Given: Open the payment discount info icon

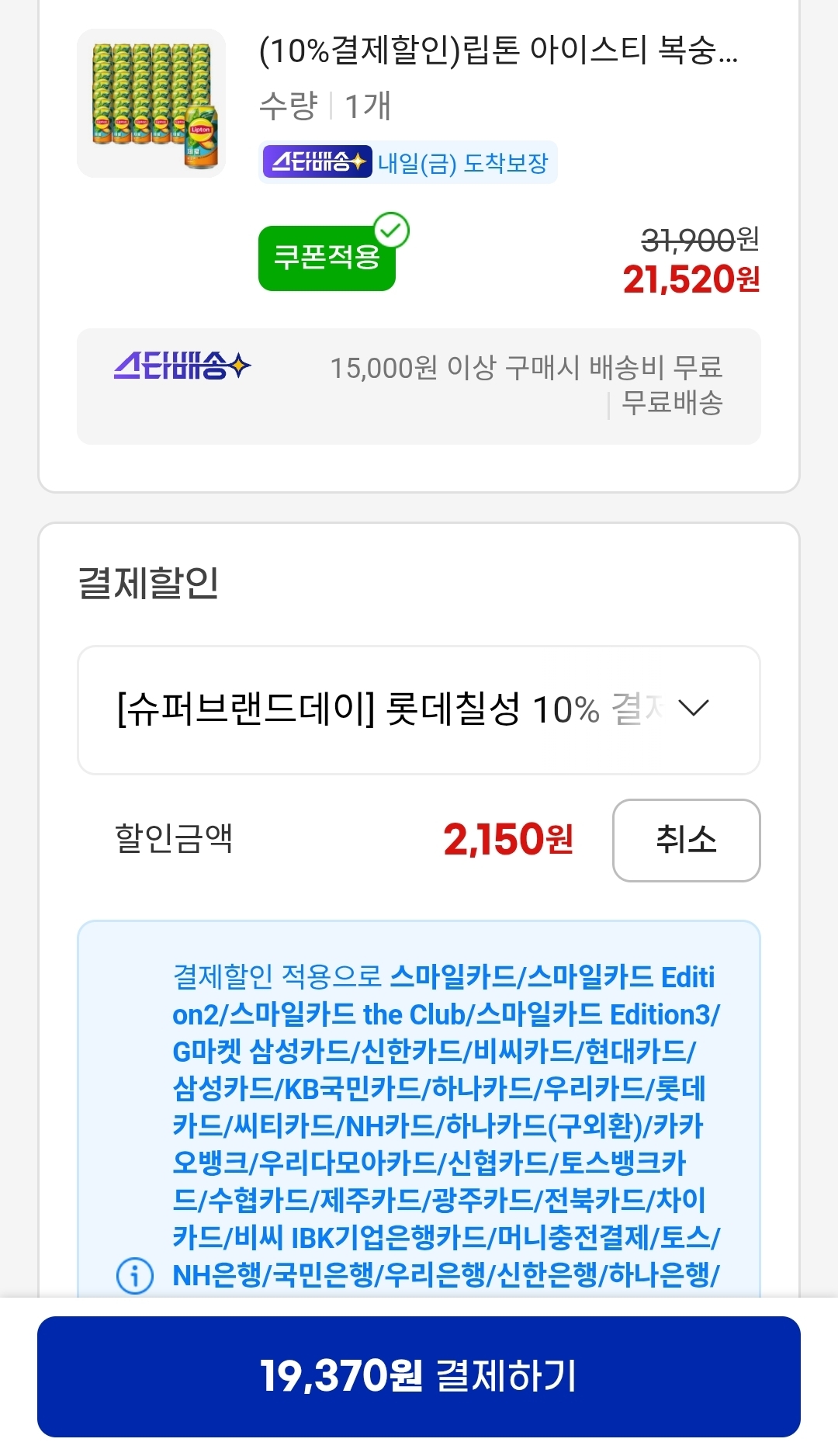Looking at the screenshot, I should (134, 1275).
